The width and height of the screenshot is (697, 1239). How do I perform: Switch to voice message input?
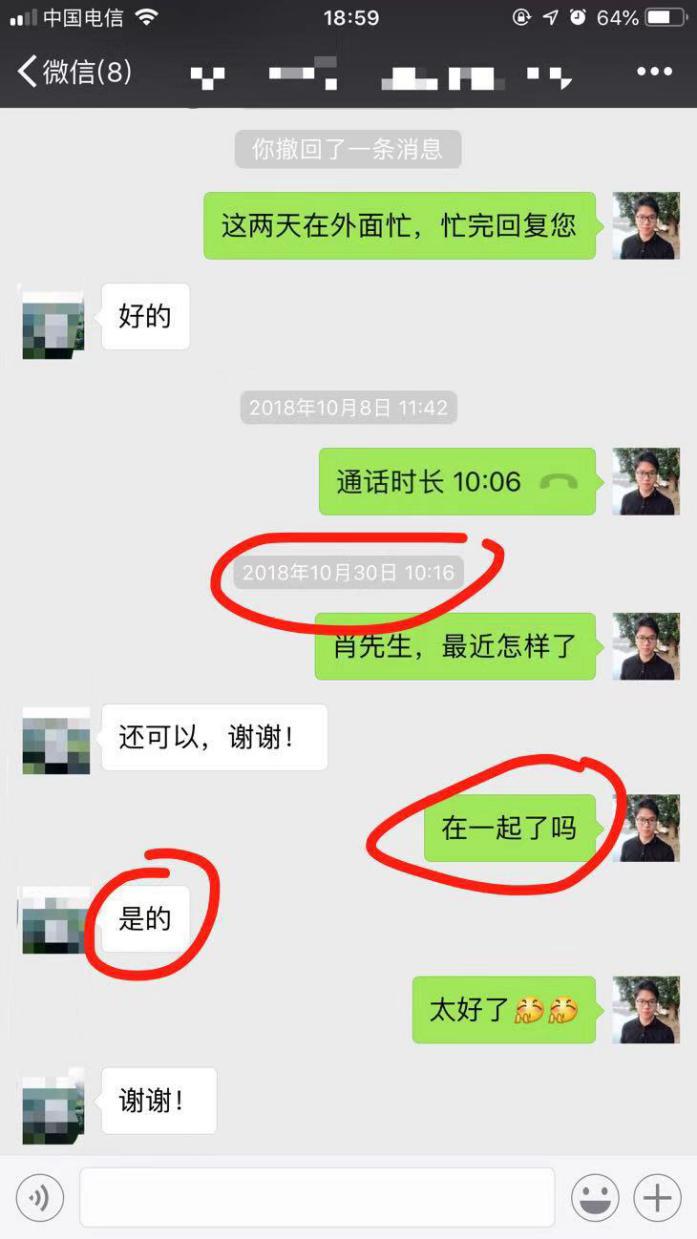(40, 1197)
